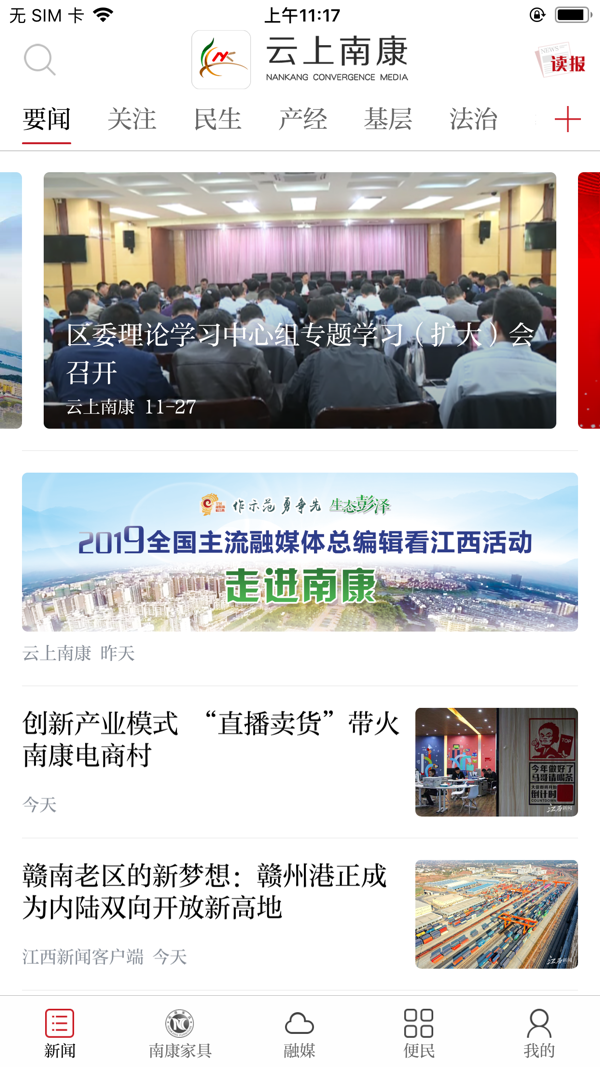Open the 读报 newspaper reader

[560, 61]
